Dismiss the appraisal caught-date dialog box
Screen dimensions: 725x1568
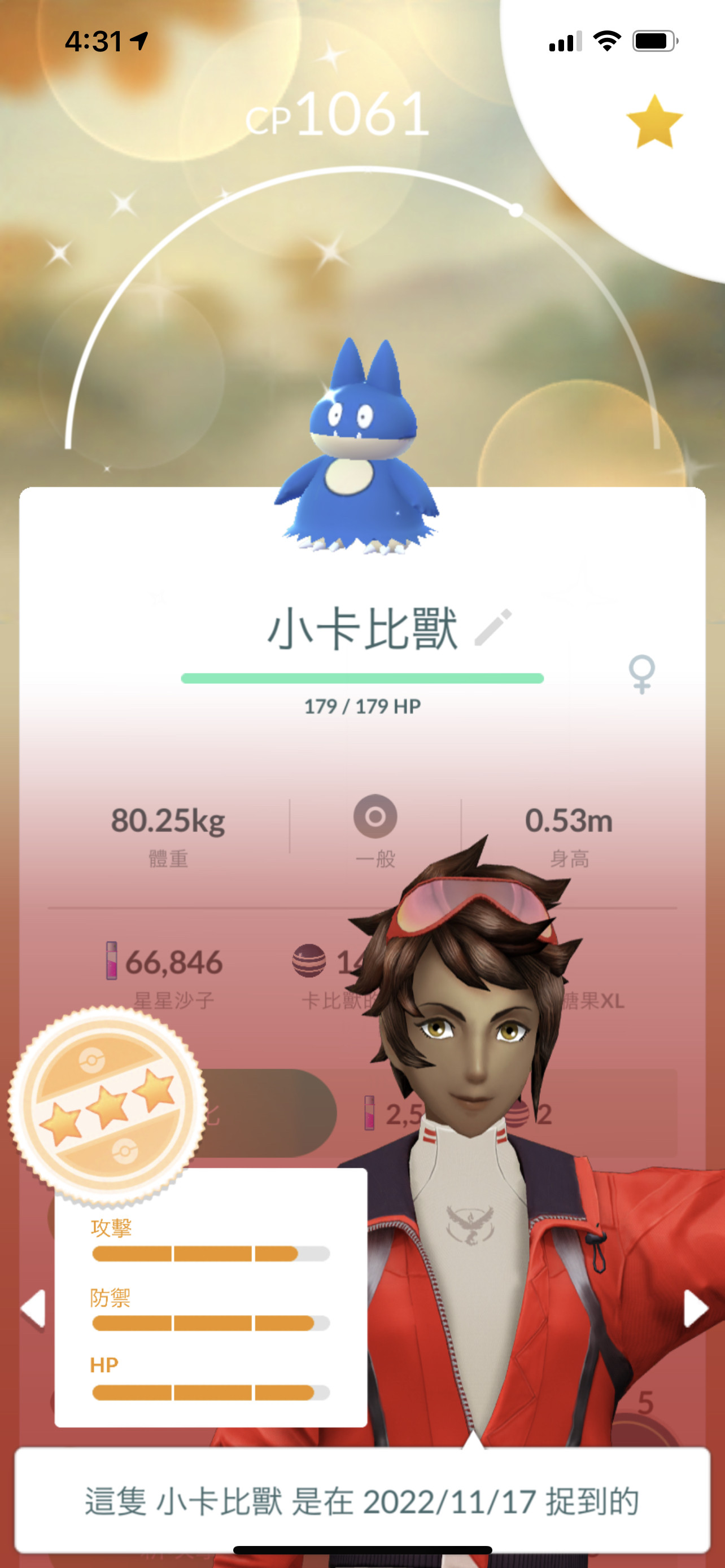[x=362, y=1500]
